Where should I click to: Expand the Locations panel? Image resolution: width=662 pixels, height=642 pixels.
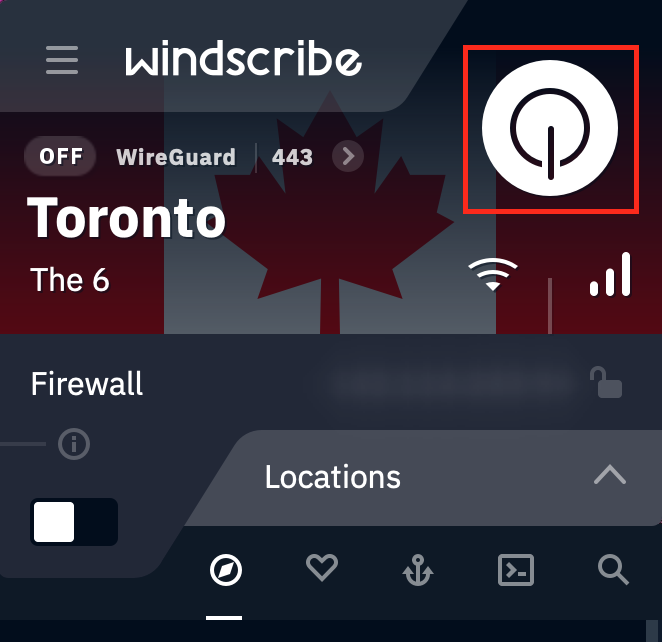pos(609,475)
